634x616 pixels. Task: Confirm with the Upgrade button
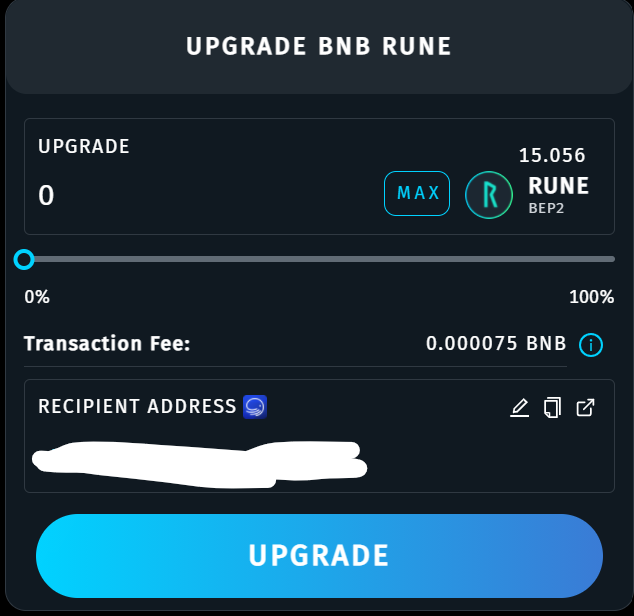point(319,556)
